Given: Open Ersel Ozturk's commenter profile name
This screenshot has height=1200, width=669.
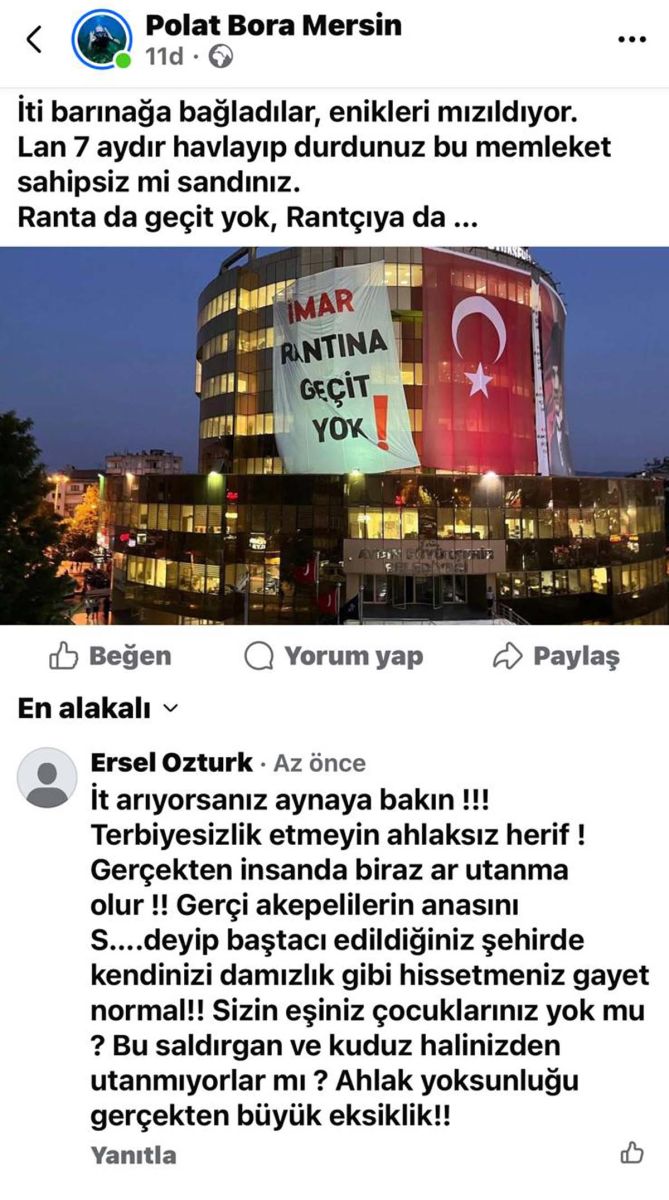Looking at the screenshot, I should [x=171, y=763].
